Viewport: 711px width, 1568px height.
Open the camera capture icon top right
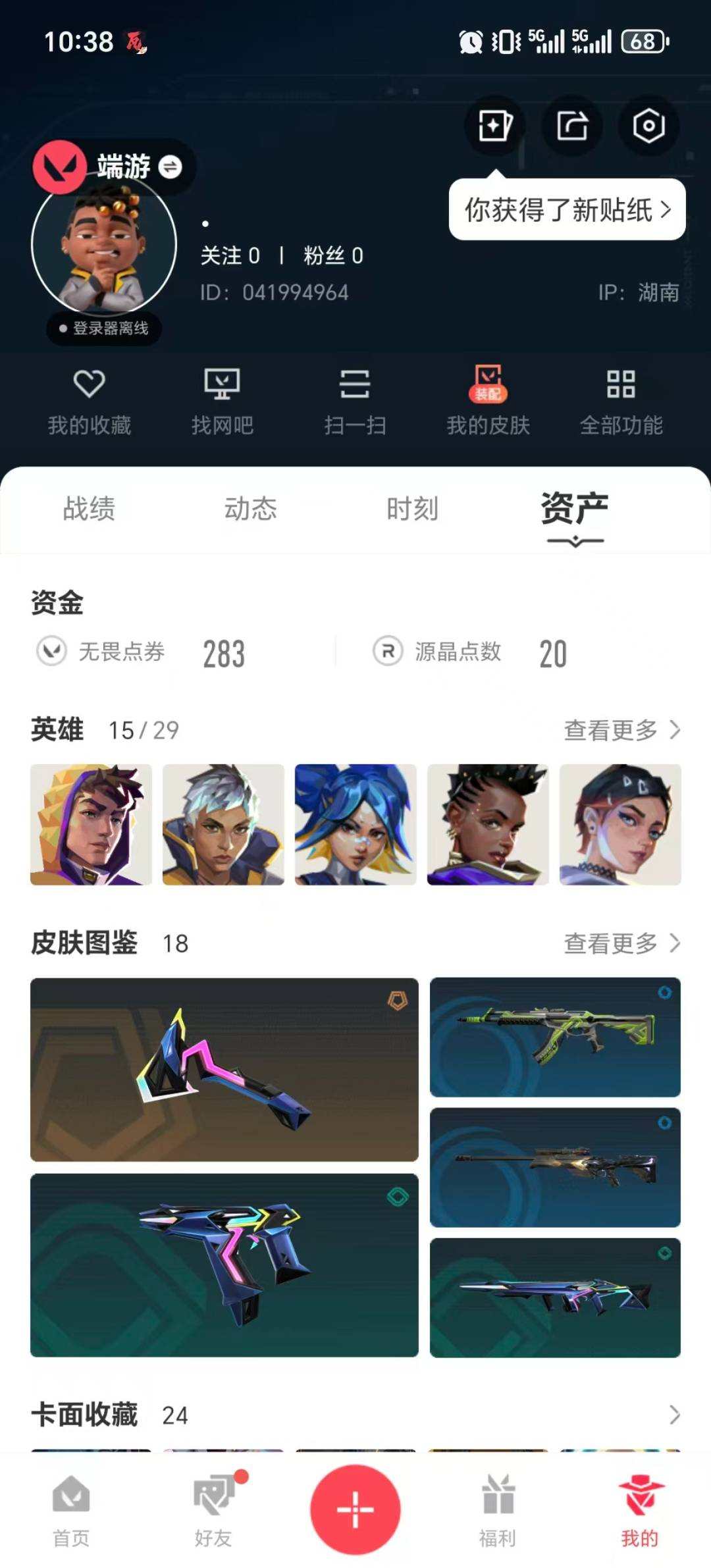click(x=648, y=127)
